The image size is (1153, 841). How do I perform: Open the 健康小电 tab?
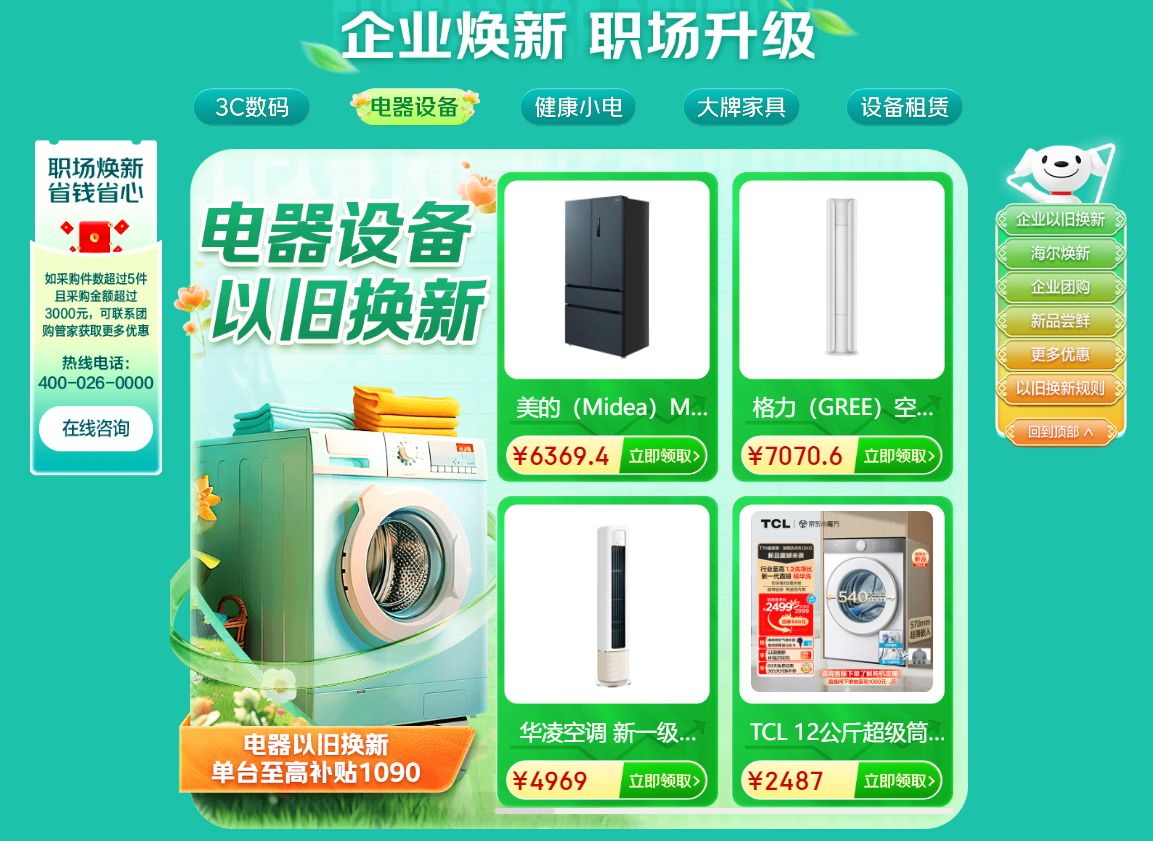pyautogui.click(x=578, y=107)
